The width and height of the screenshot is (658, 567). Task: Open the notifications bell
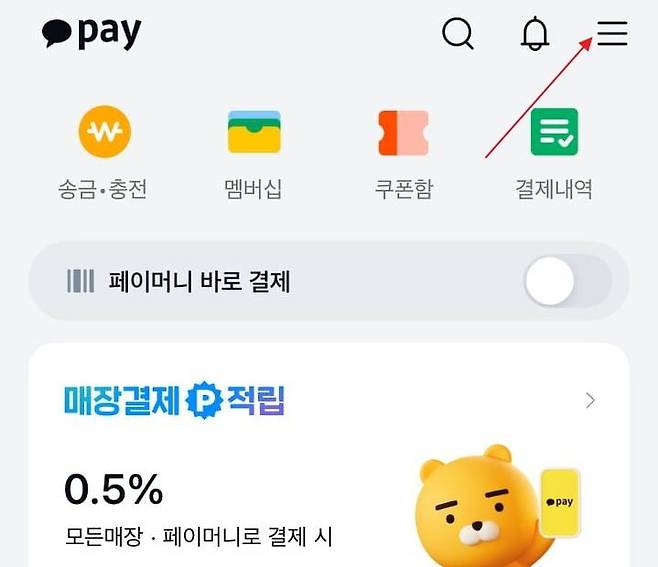536,34
